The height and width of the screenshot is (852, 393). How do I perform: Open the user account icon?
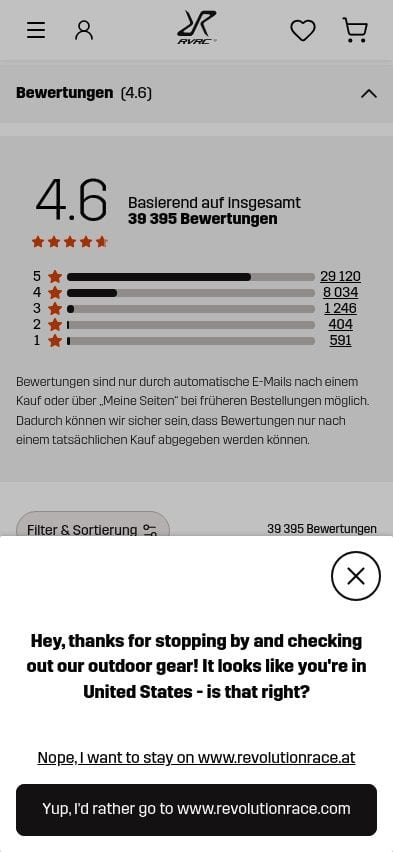84,30
